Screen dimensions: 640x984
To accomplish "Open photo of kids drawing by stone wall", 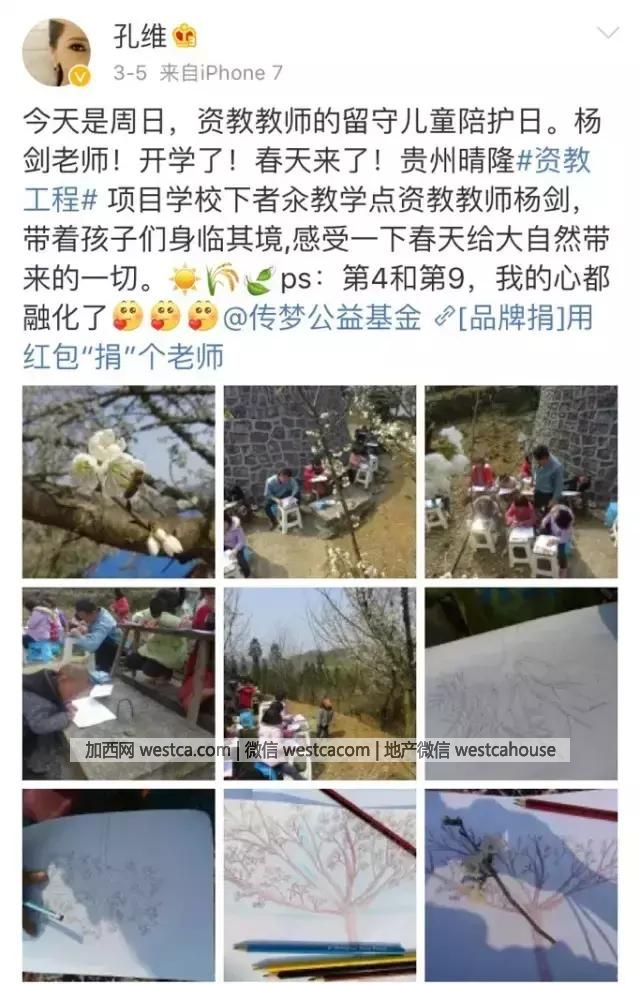I will point(319,482).
